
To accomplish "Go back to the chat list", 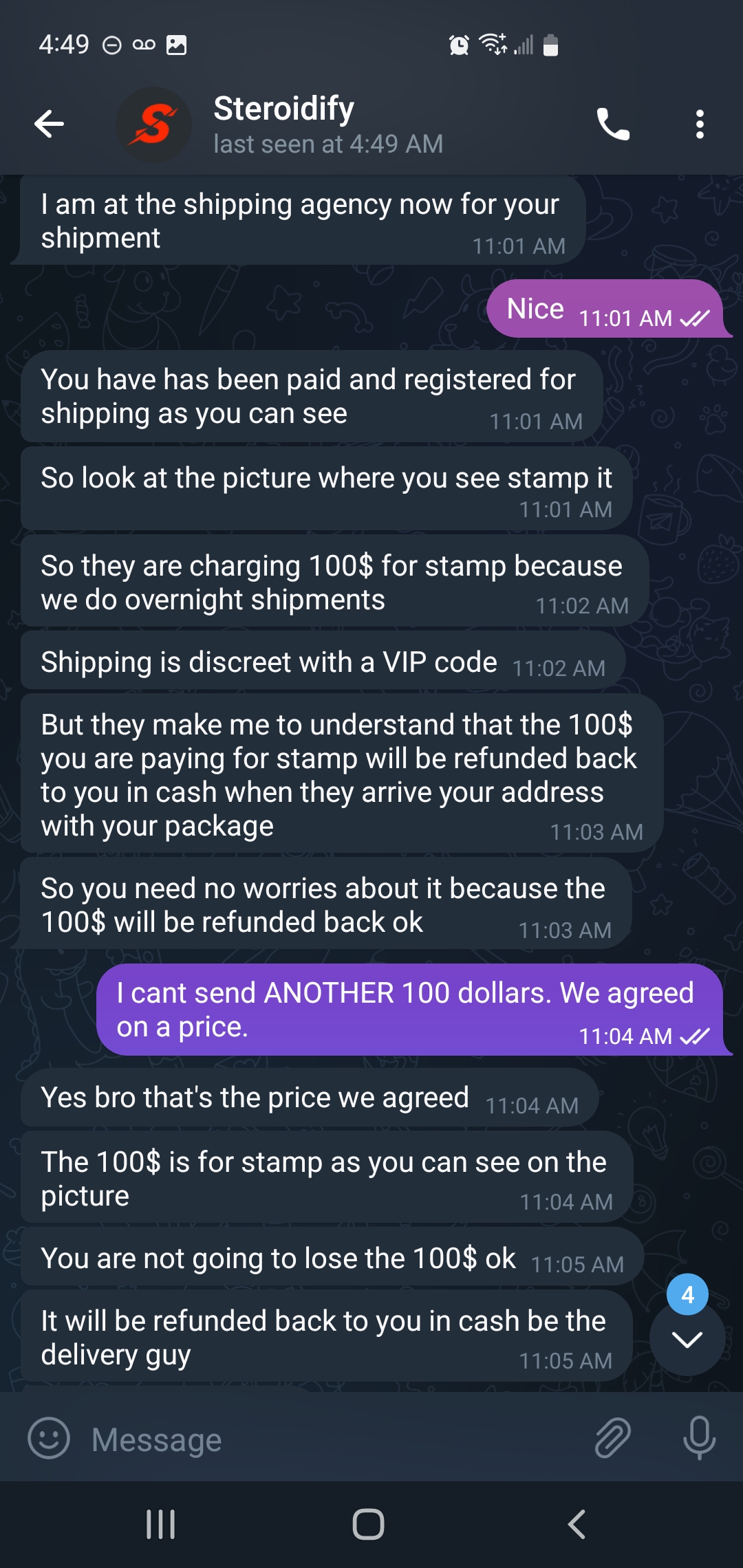I will coord(49,124).
